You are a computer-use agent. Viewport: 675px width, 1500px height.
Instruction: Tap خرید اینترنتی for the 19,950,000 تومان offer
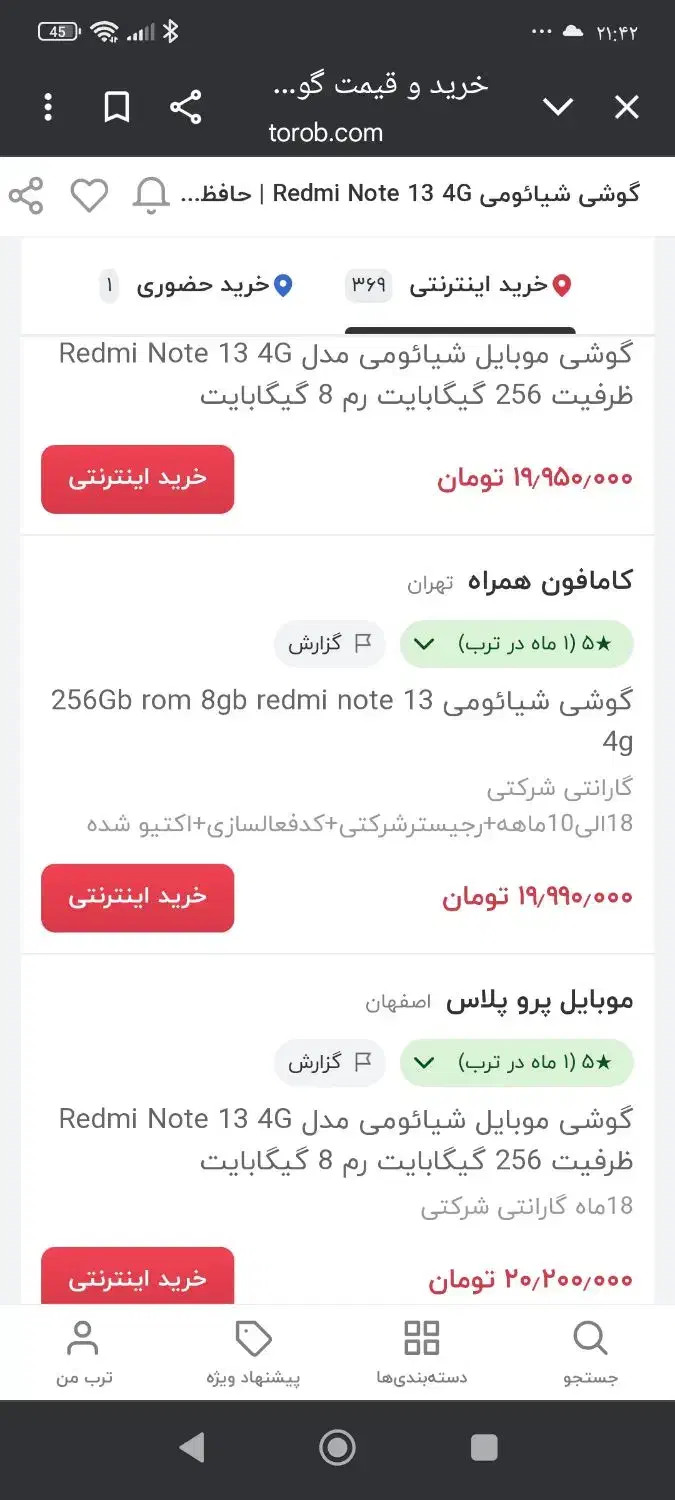point(137,479)
